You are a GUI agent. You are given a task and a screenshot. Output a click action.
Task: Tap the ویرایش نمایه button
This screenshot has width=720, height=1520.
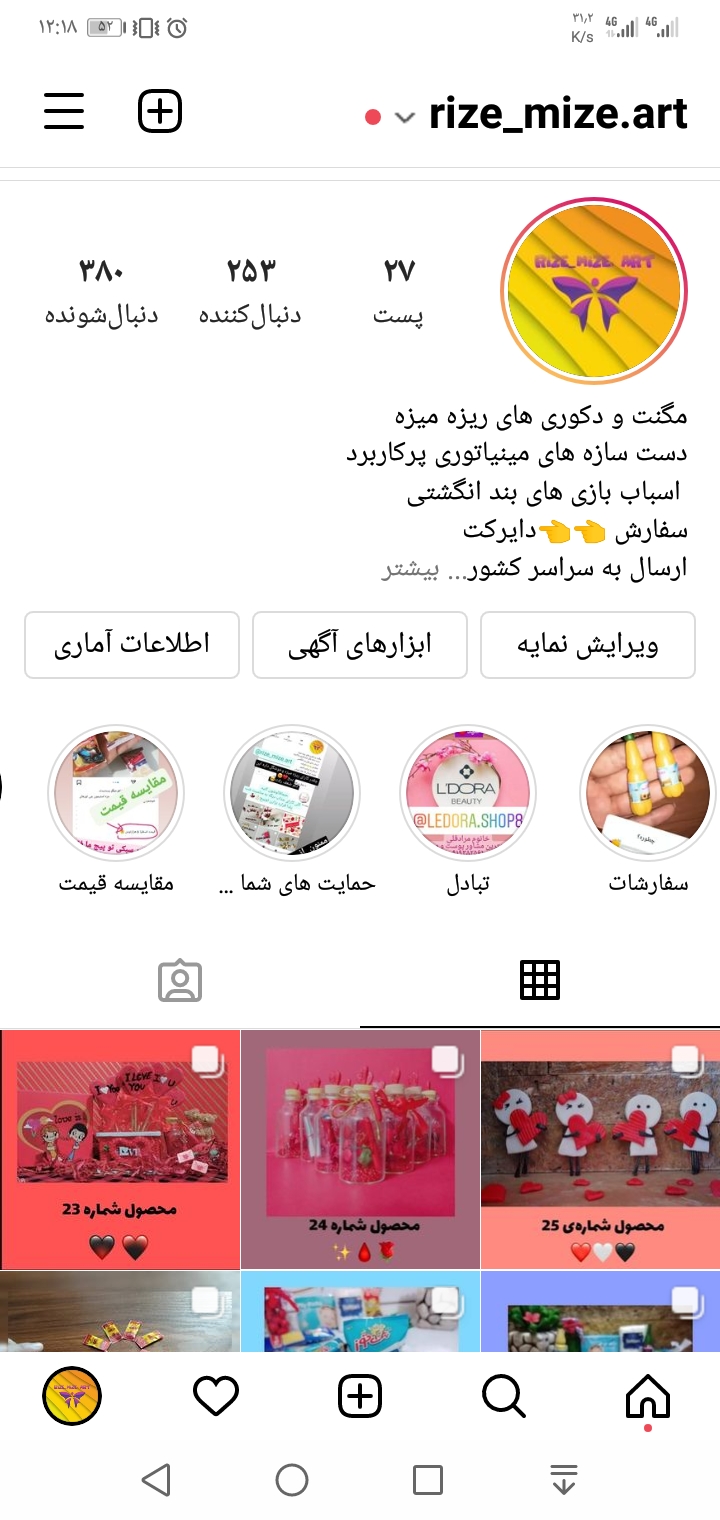(x=588, y=645)
